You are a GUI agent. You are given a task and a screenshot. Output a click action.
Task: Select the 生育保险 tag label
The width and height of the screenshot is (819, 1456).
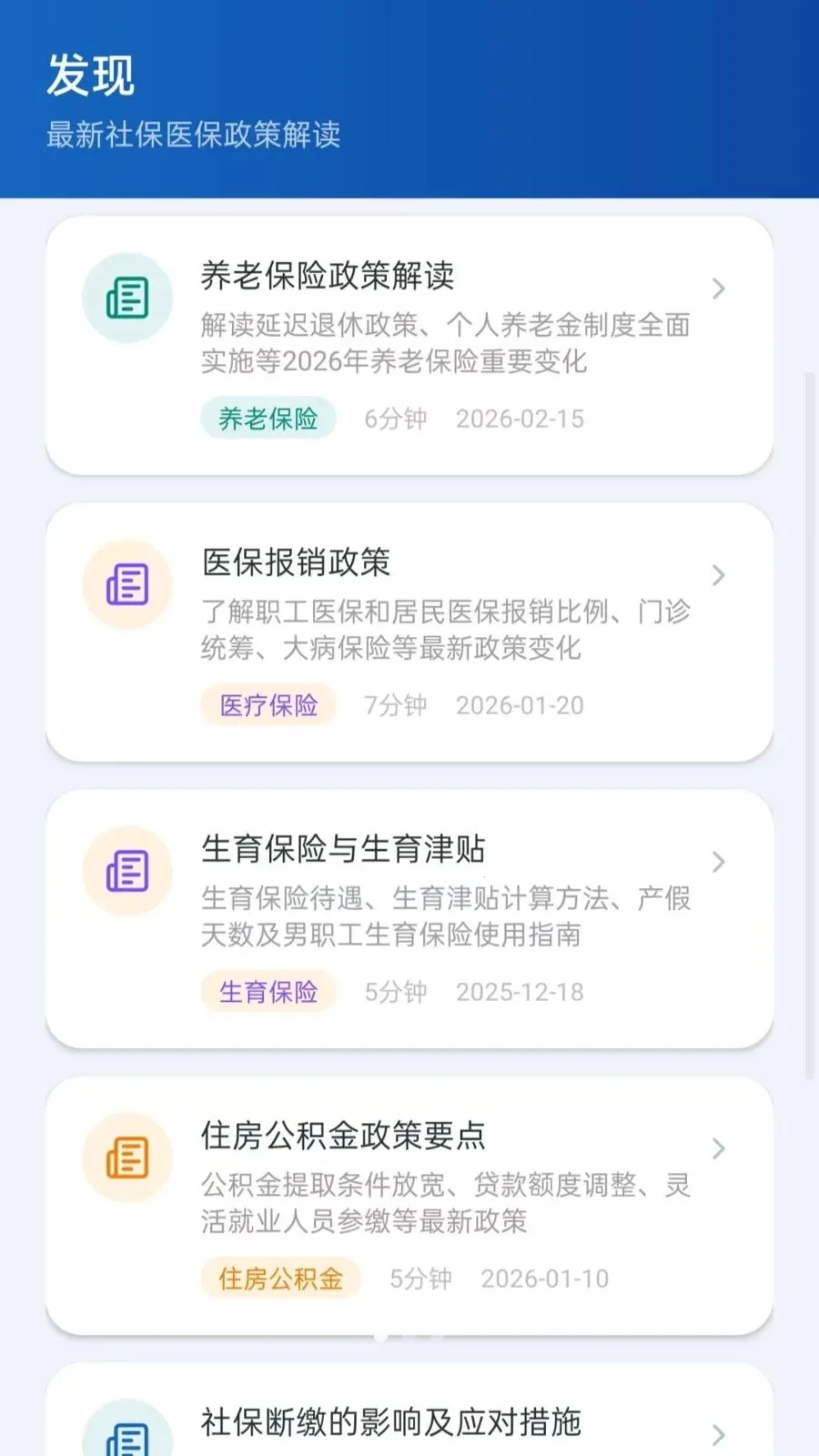(x=268, y=992)
